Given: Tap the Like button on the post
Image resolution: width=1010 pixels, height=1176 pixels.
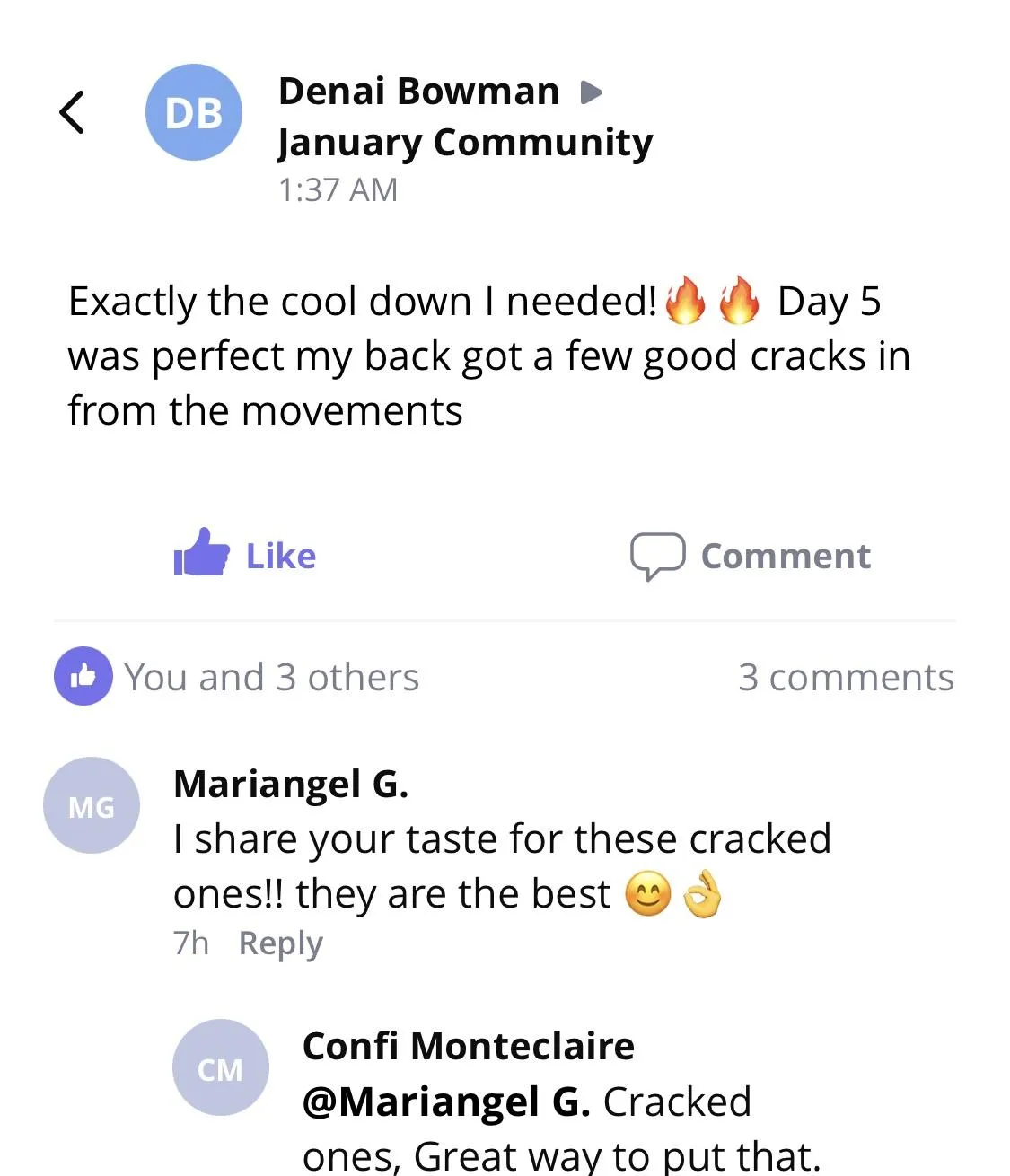Looking at the screenshot, I should click(x=245, y=555).
